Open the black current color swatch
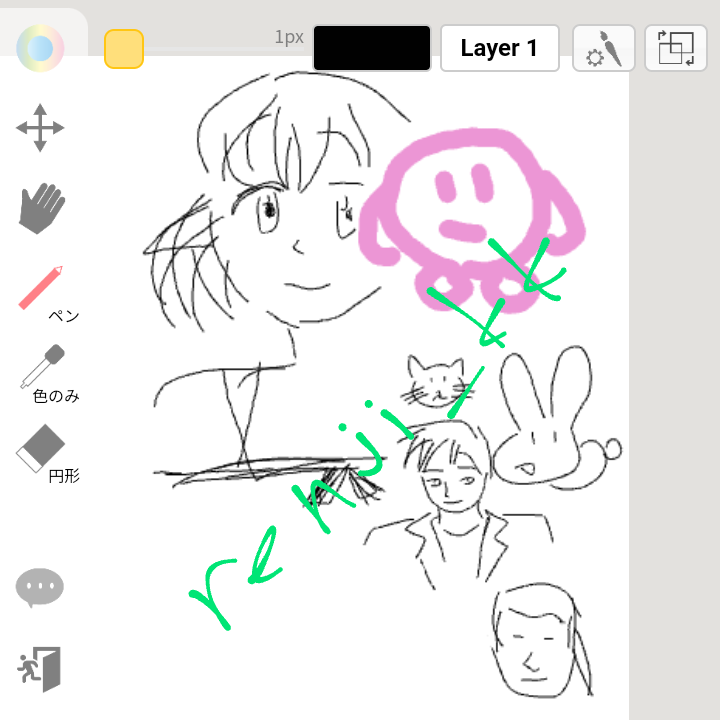Screen dimensions: 720x720 coord(372,48)
